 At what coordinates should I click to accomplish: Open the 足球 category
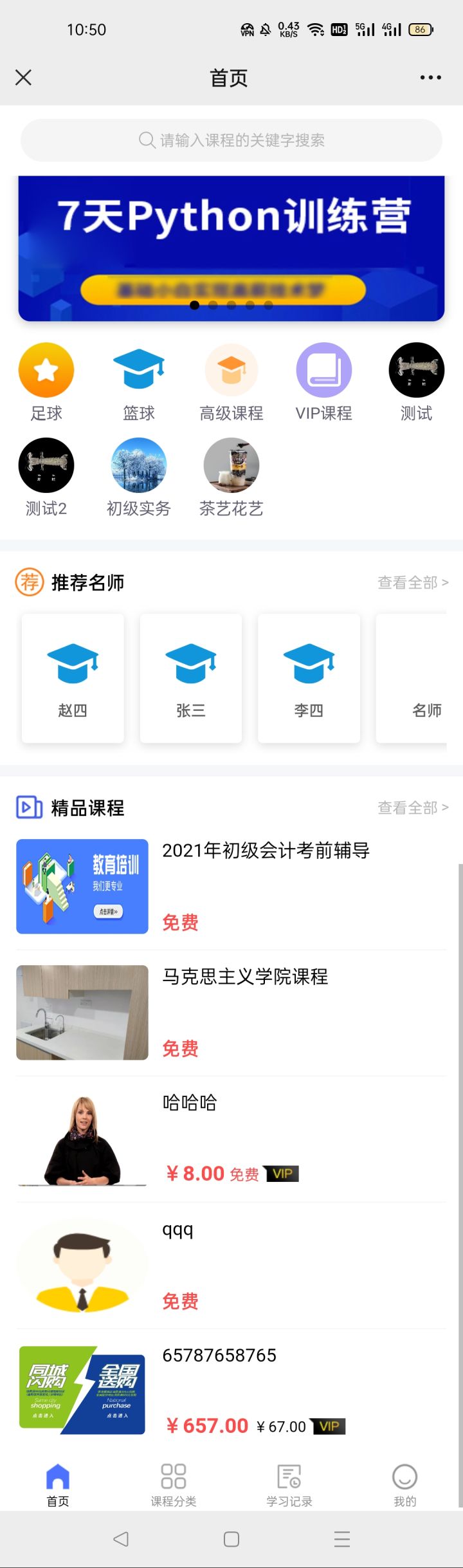[x=46, y=382]
